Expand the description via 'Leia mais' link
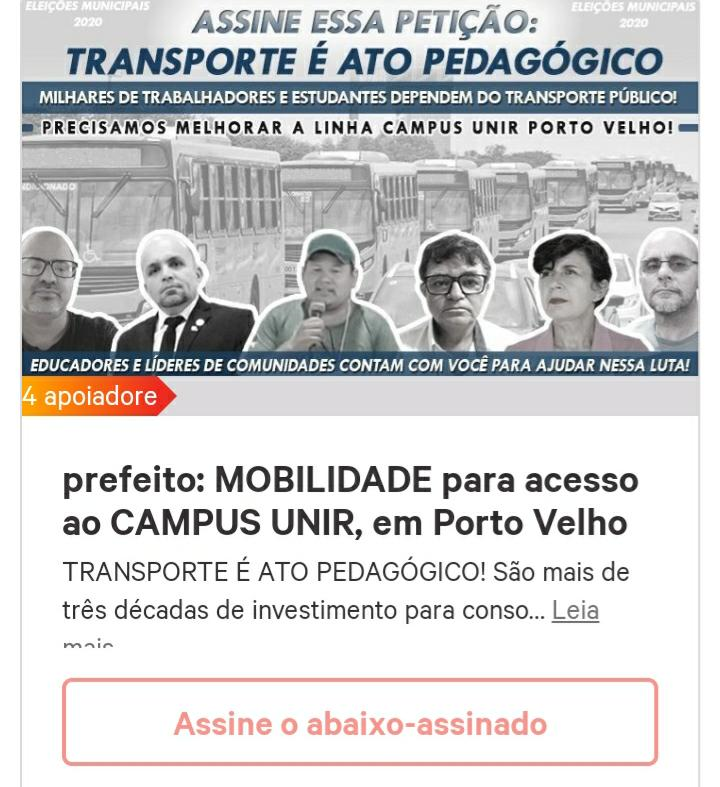Image resolution: width=720 pixels, height=787 pixels. [575, 610]
